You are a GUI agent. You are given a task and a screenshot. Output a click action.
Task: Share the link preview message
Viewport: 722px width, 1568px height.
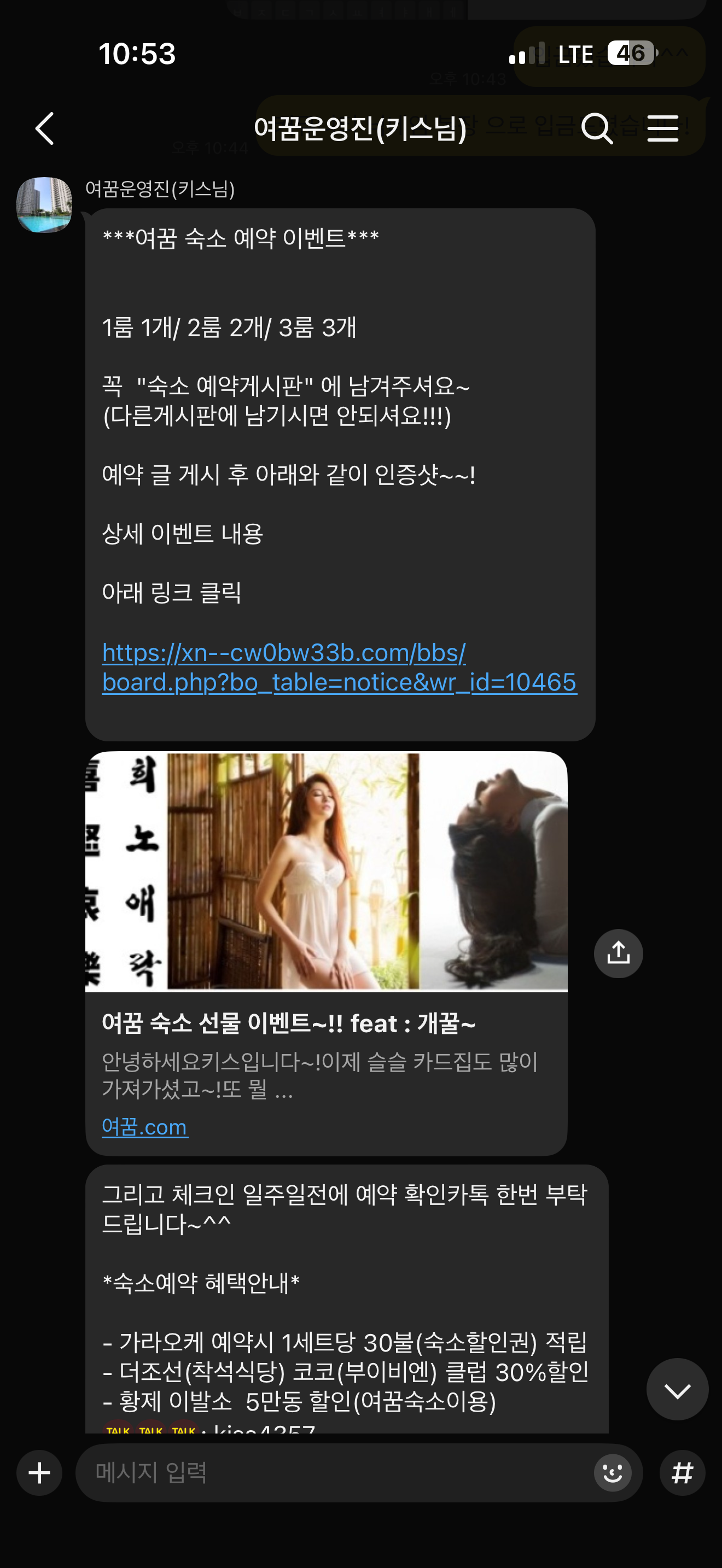coord(618,952)
